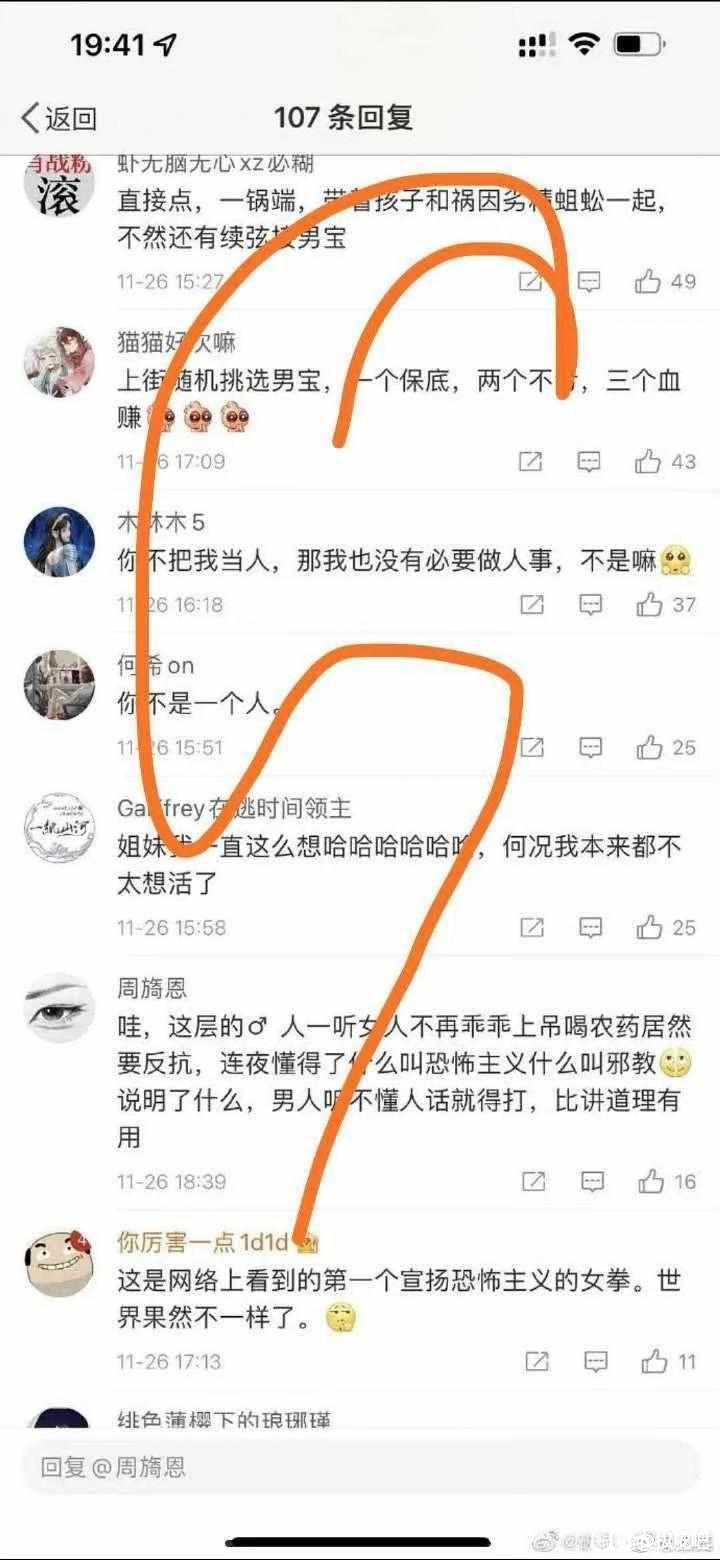The width and height of the screenshot is (720, 1560).
Task: Like the top comment with 49 likes
Action: click(x=648, y=281)
